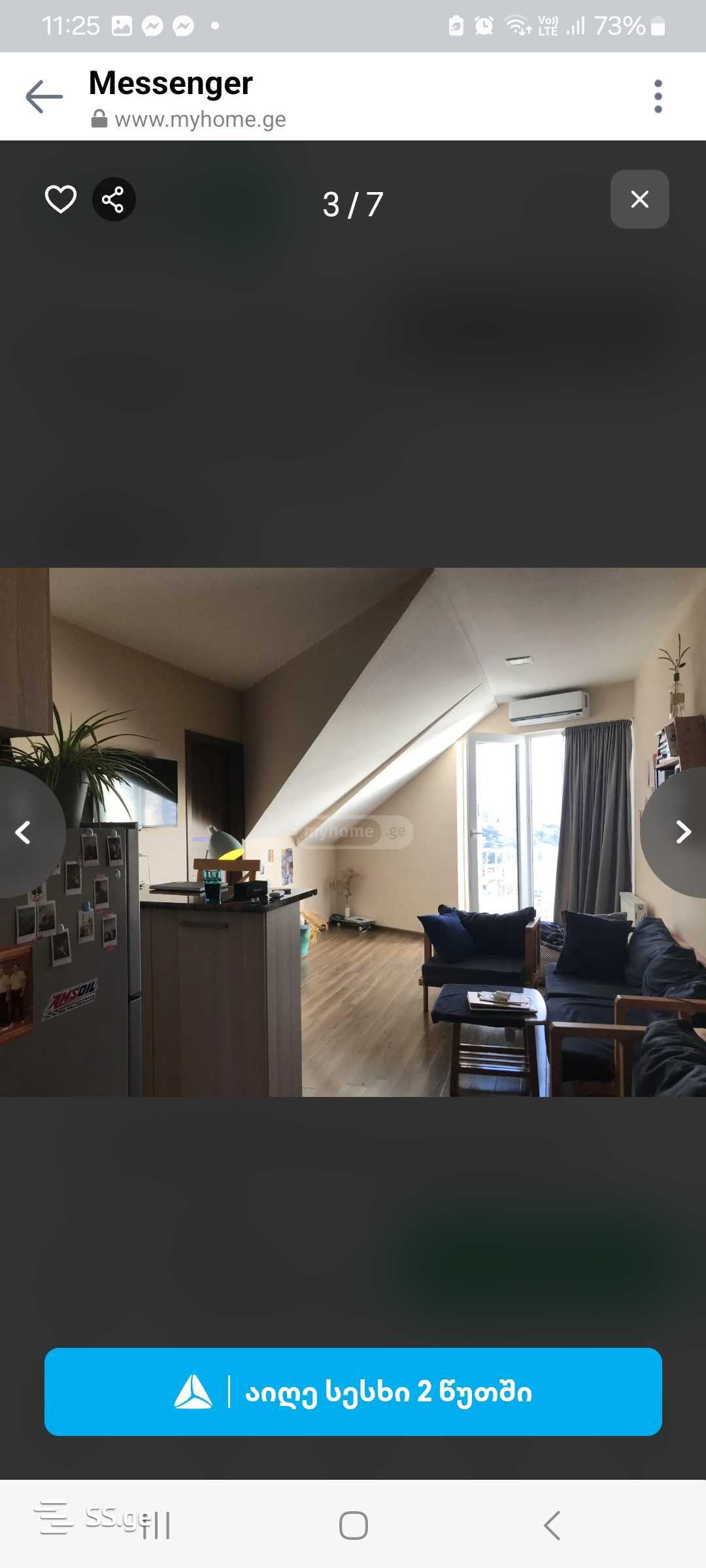This screenshot has height=1568, width=706.
Task: Tap the system back button
Action: tap(552, 1526)
